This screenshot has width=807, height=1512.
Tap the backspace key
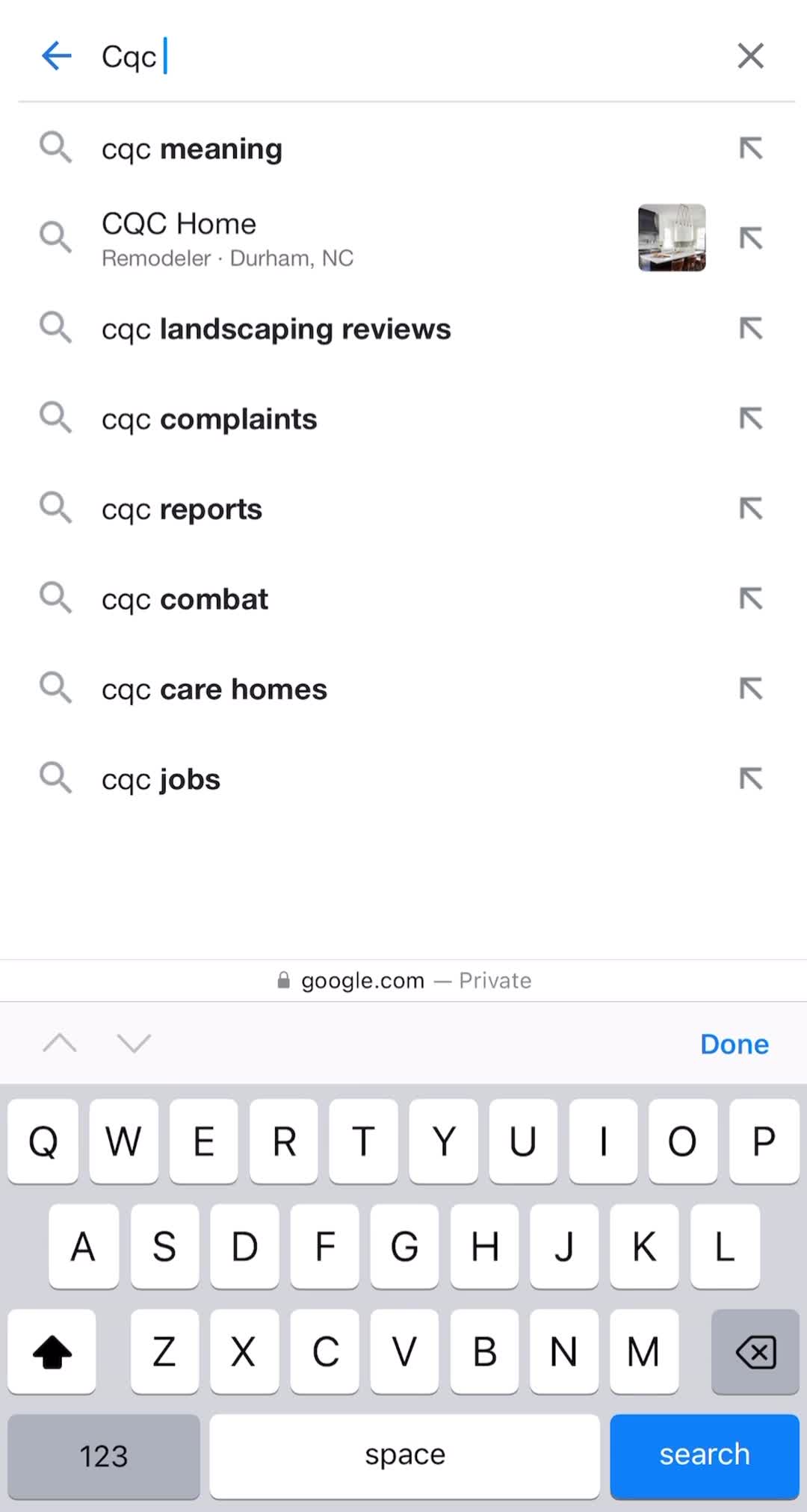(x=755, y=1351)
